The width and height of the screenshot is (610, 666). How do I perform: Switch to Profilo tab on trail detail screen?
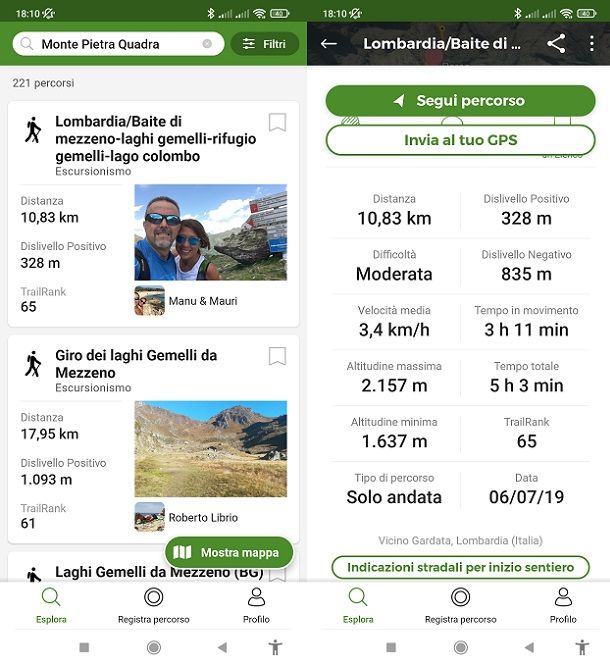coord(563,606)
